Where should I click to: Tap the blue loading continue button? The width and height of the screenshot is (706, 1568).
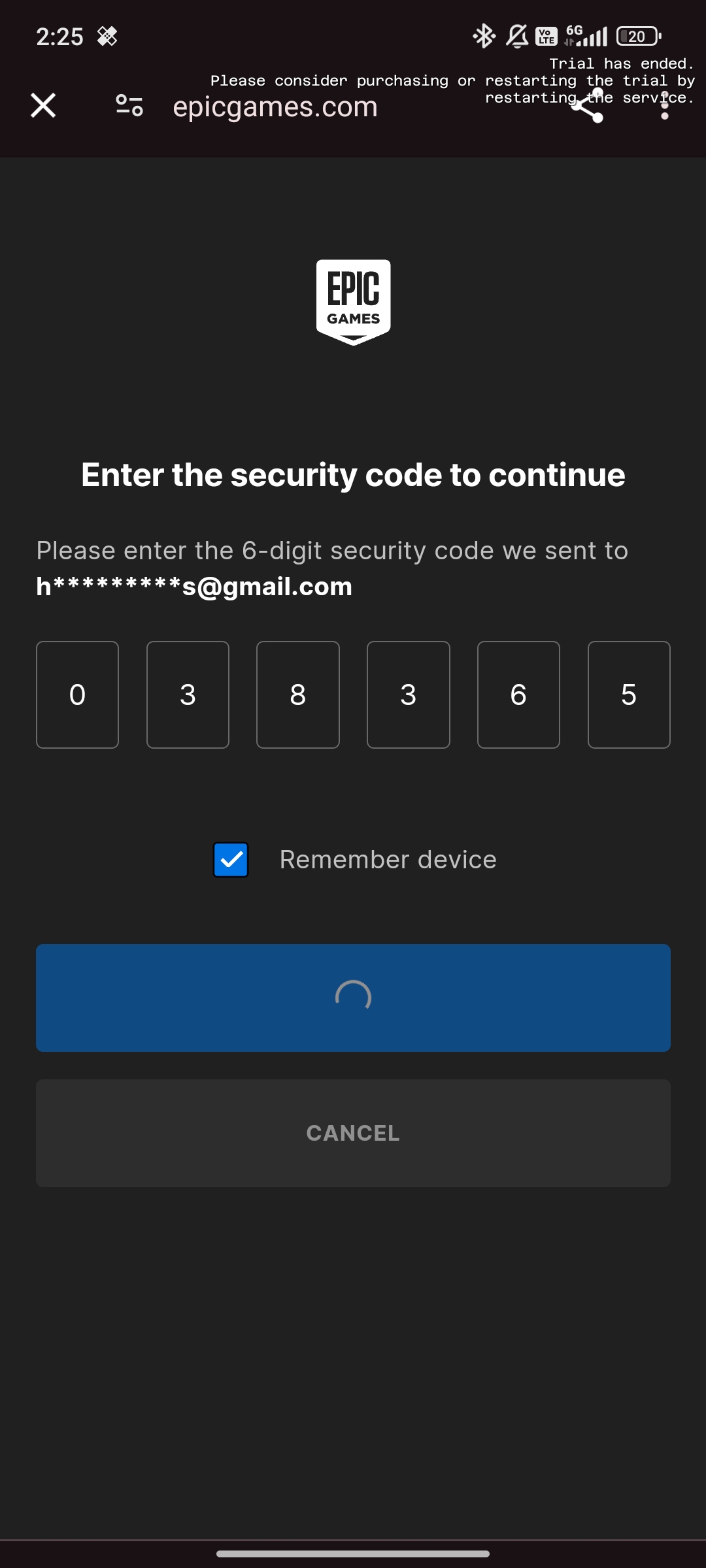[x=353, y=998]
